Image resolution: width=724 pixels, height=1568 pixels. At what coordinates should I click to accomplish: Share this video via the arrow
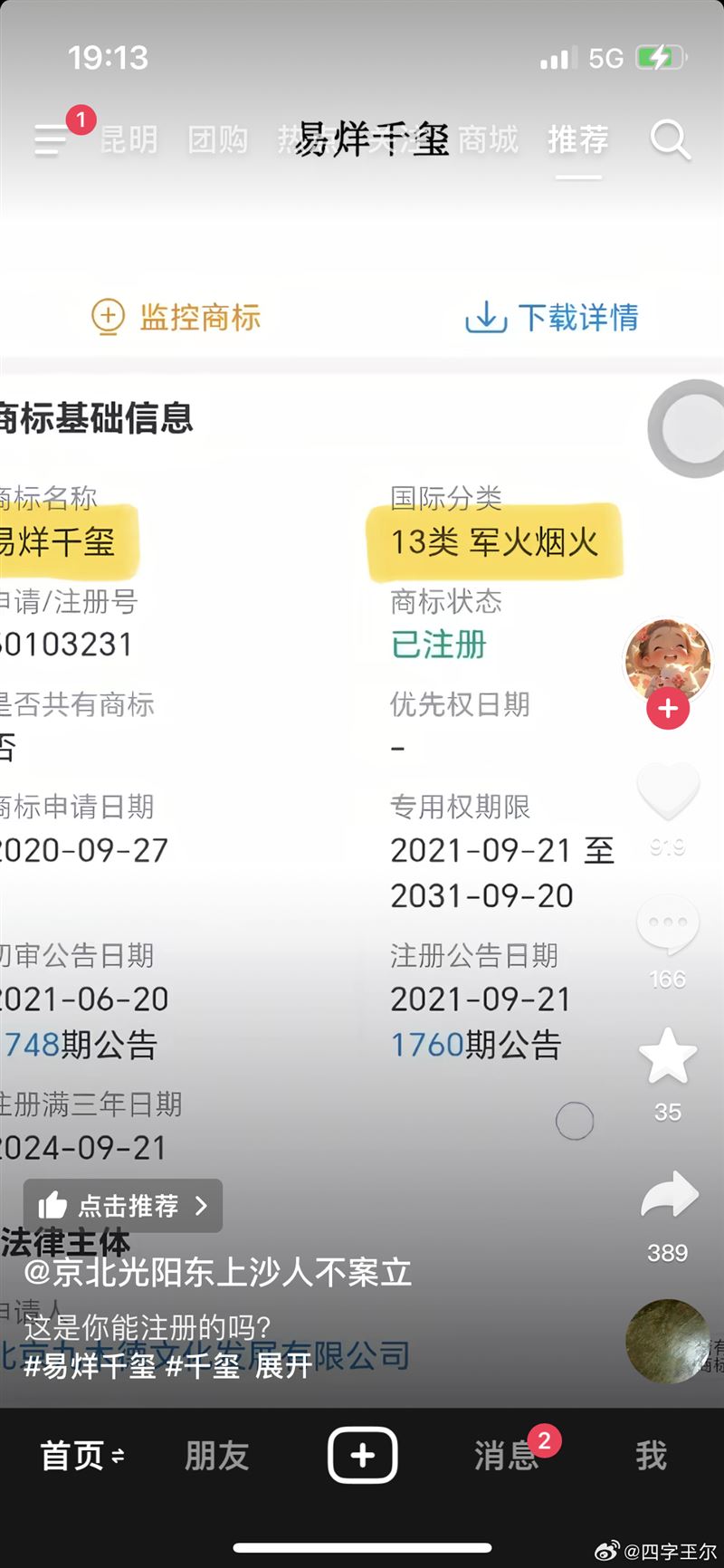[668, 1195]
